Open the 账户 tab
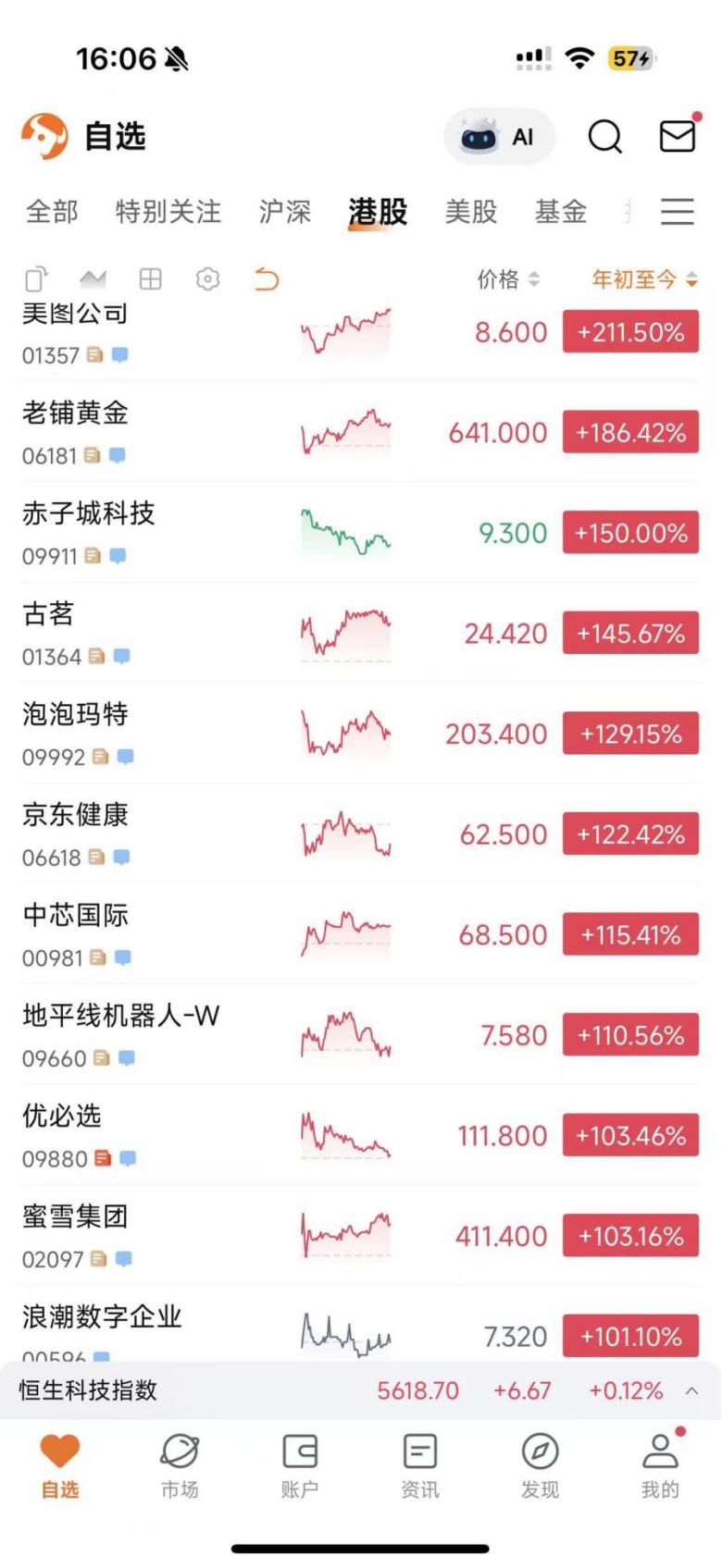 (300, 1465)
